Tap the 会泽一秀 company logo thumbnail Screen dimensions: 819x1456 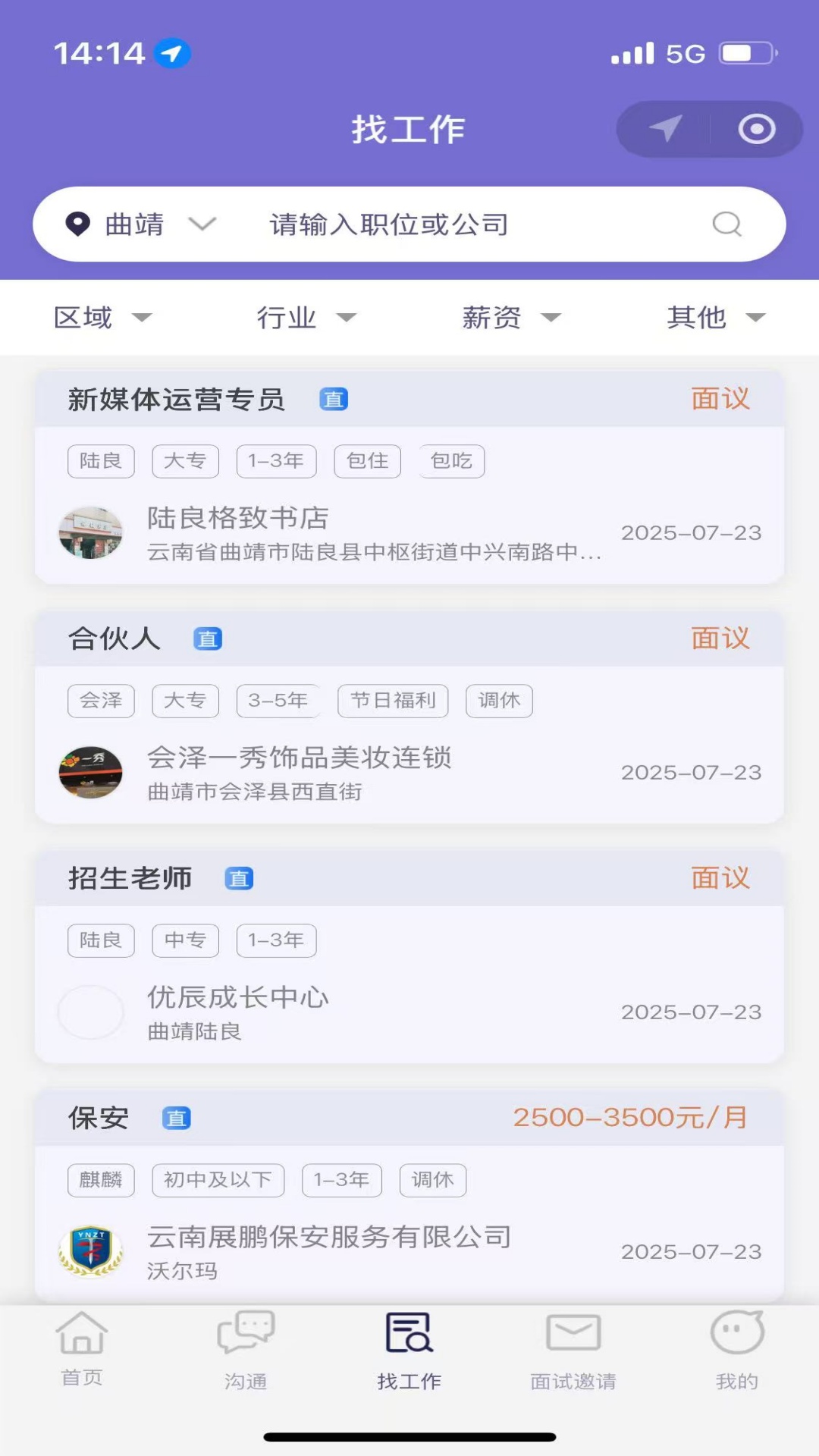(91, 772)
